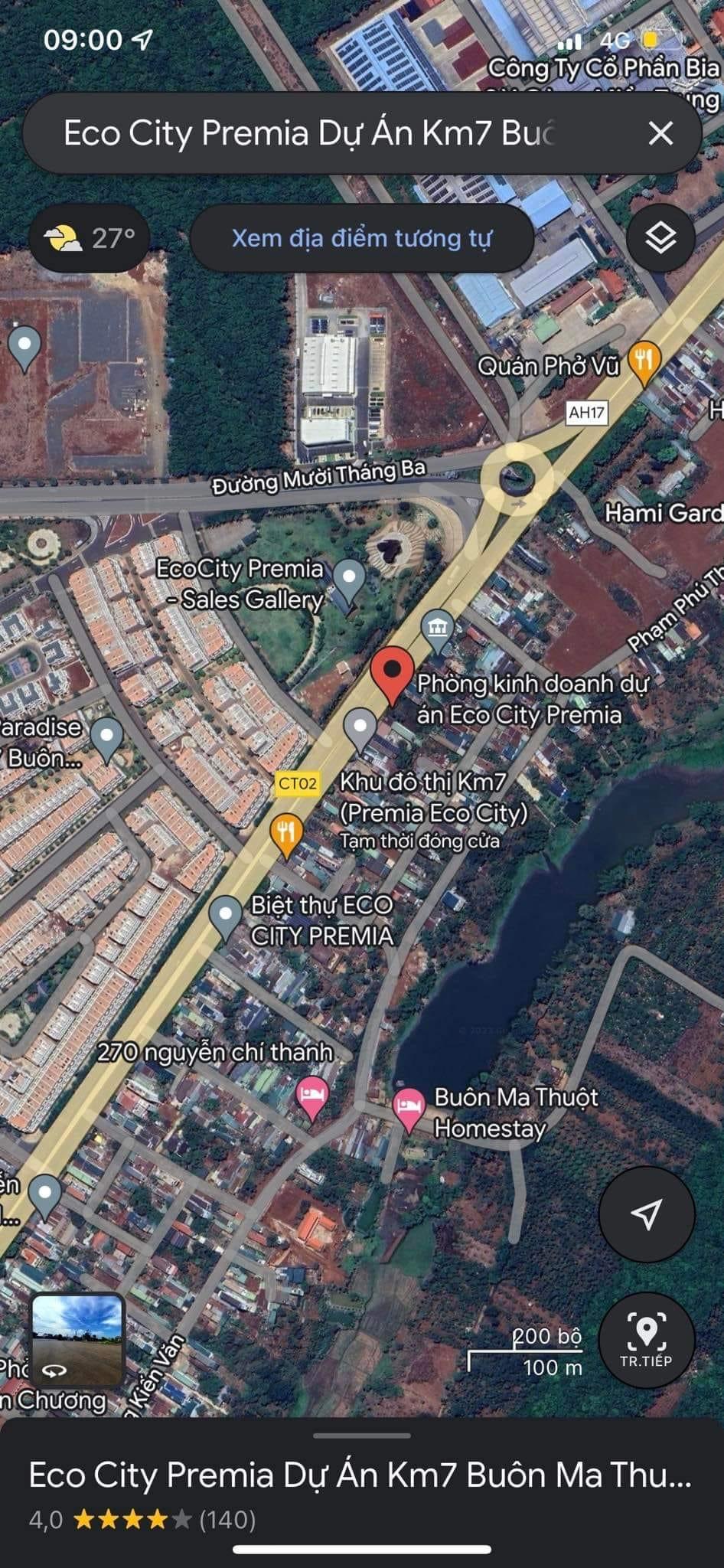This screenshot has height=1568, width=724.
Task: Expand the bottom sheet via its drag handle
Action: (362, 1436)
